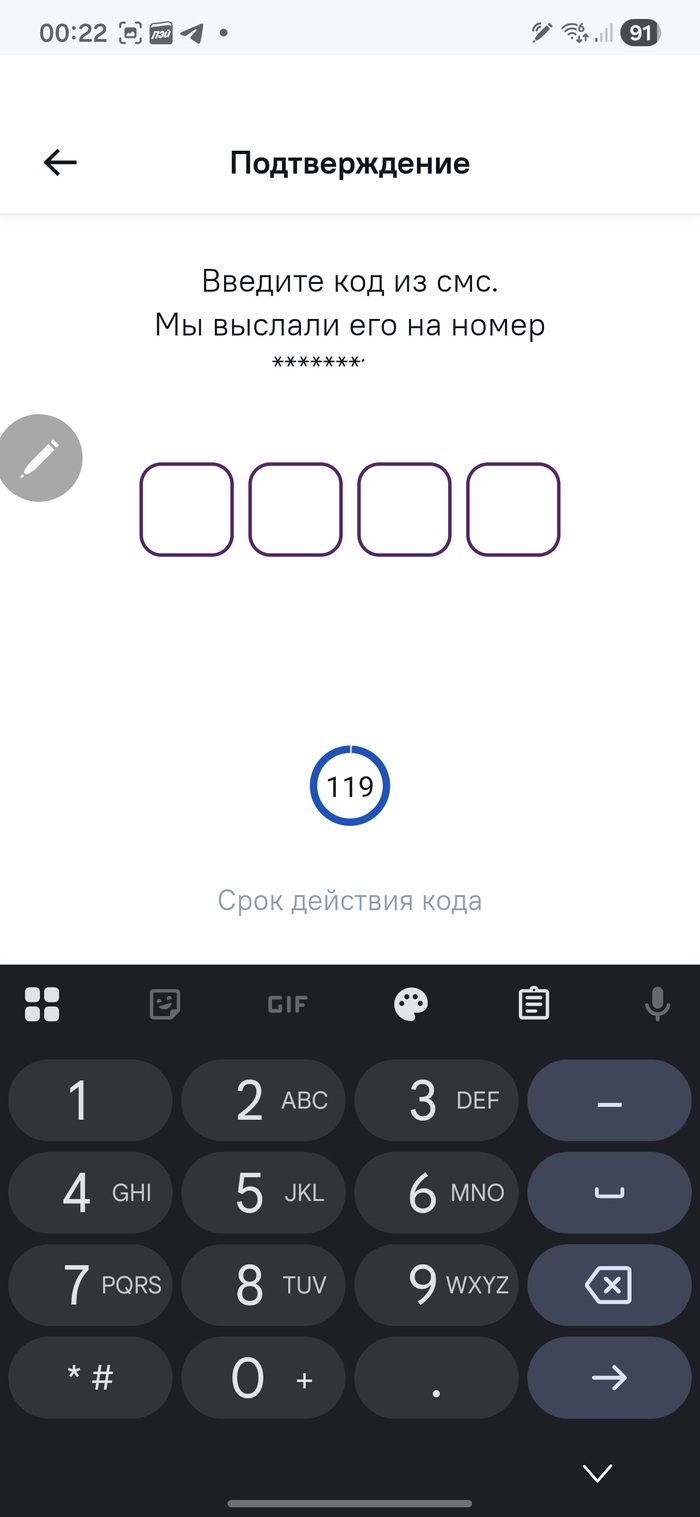Go back from the Подтверждение screen

60,163
